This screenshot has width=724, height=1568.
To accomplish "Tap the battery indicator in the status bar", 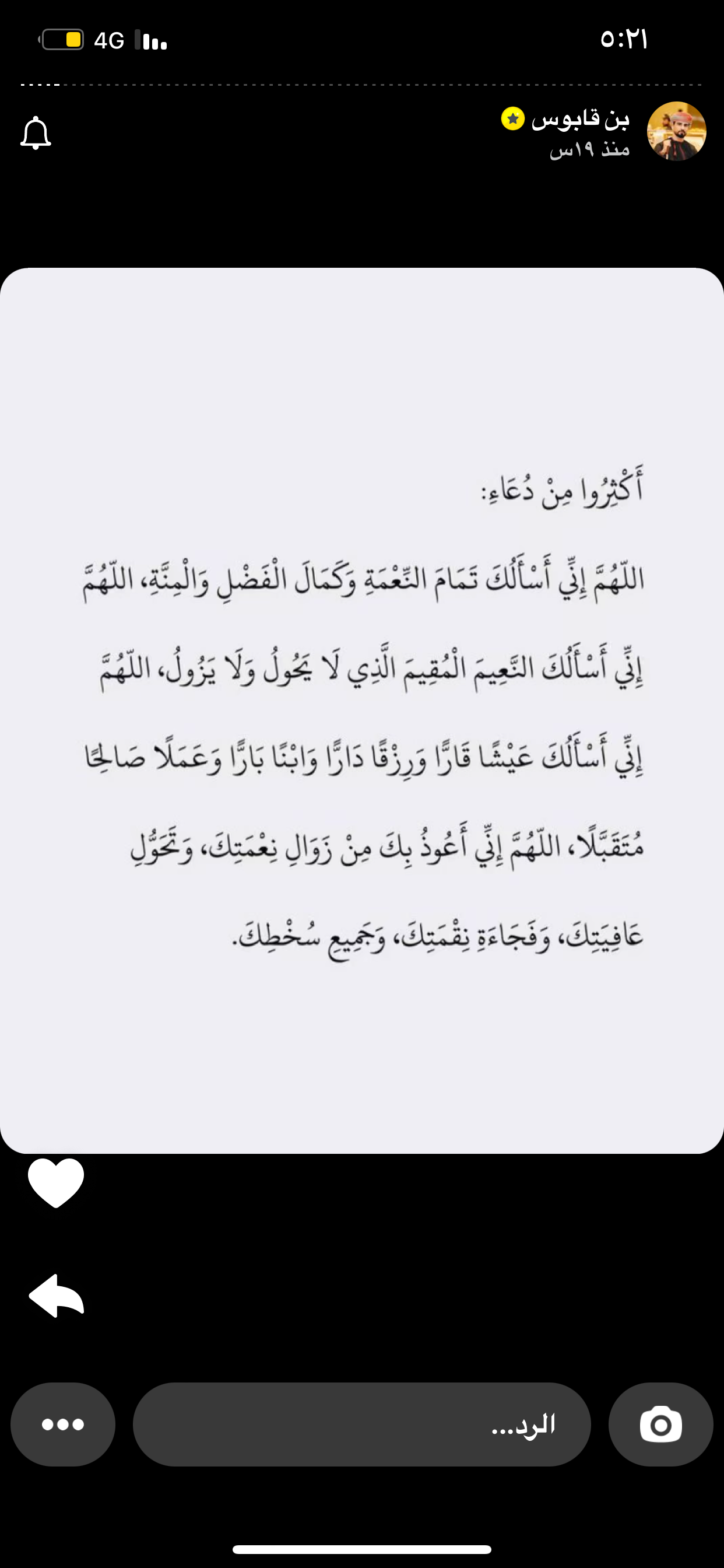I will pos(61,39).
